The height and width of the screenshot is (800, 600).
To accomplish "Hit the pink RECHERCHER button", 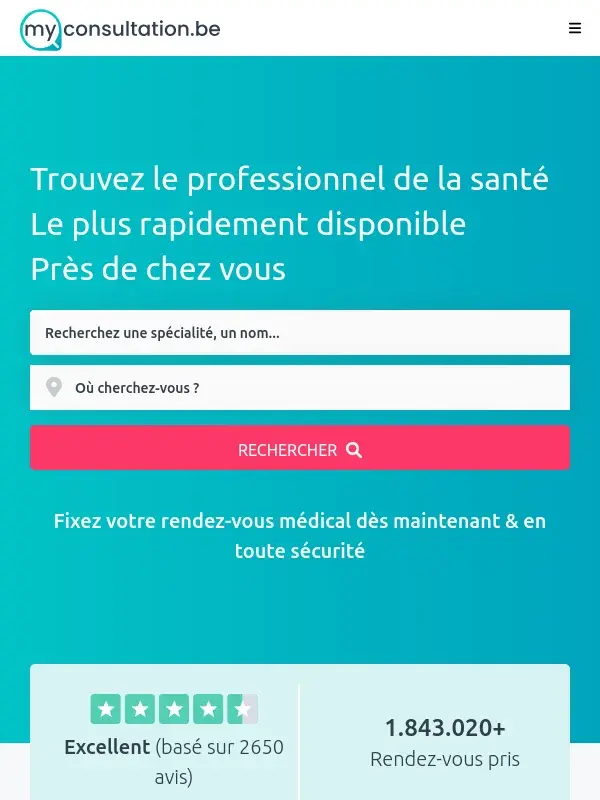I will click(300, 449).
